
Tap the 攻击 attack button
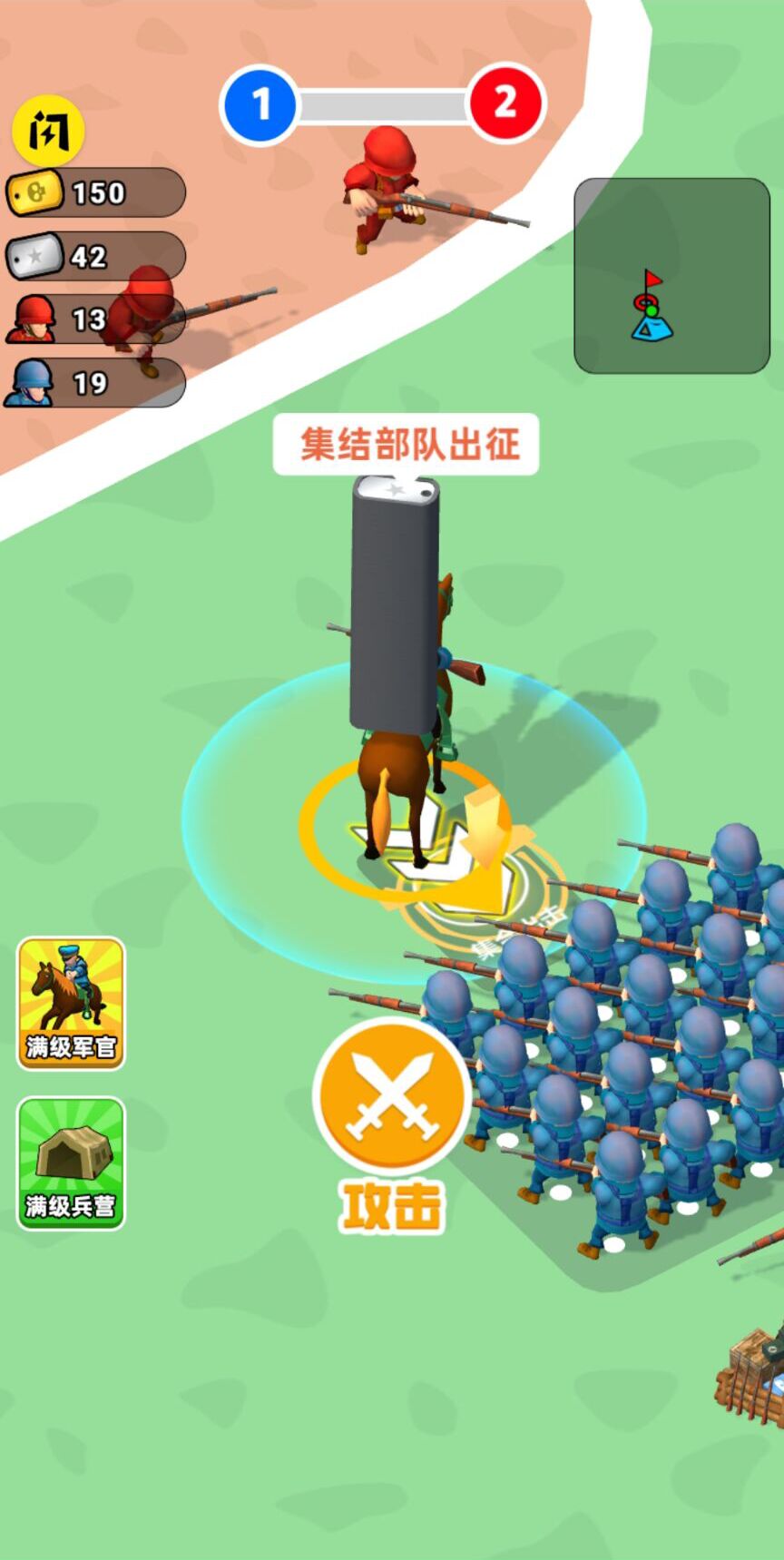391,1098
